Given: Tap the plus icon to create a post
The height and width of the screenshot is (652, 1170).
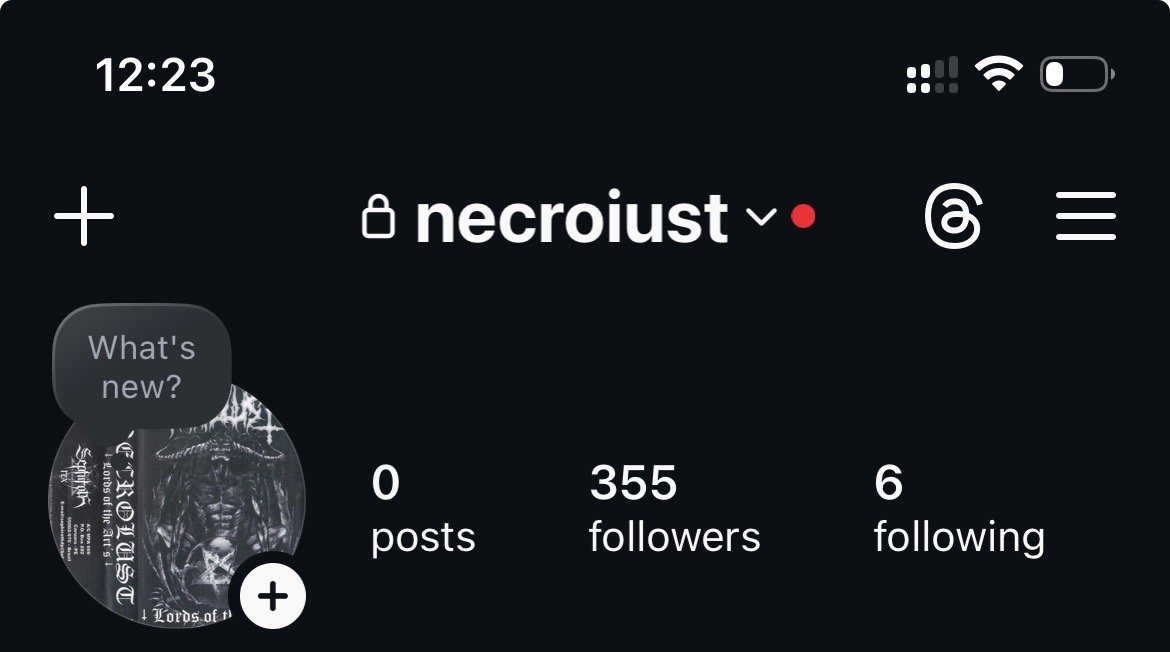Looking at the screenshot, I should click(84, 216).
